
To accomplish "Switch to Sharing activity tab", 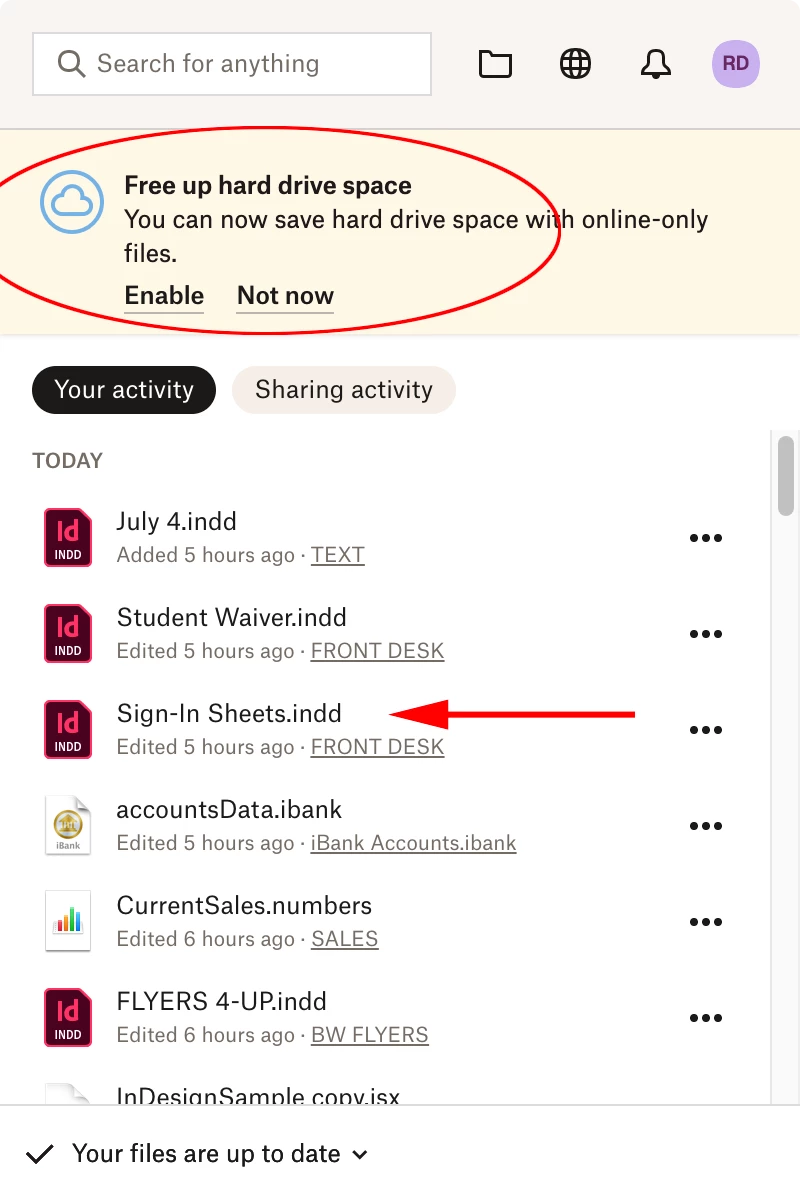I will tap(343, 390).
